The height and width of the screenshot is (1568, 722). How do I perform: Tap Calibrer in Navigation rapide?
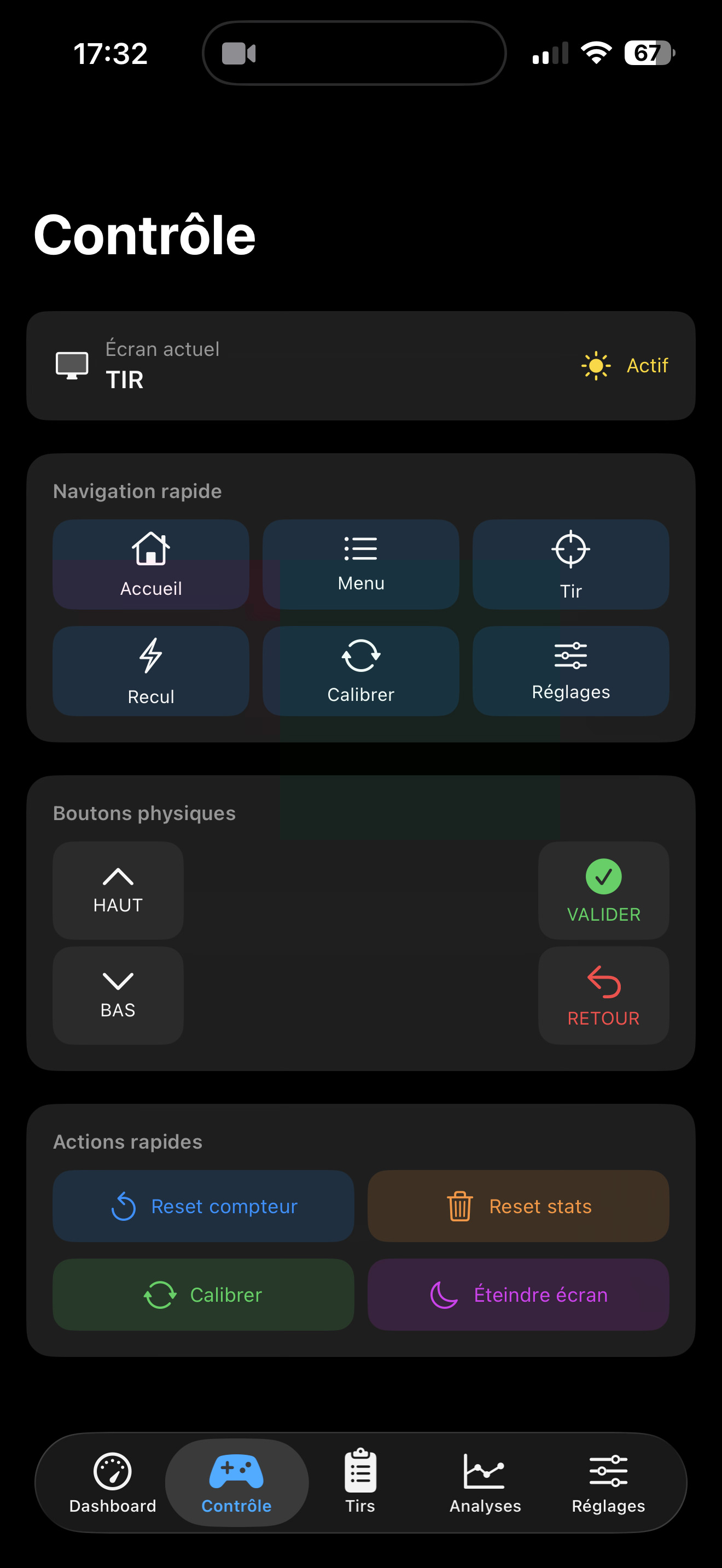tap(360, 671)
